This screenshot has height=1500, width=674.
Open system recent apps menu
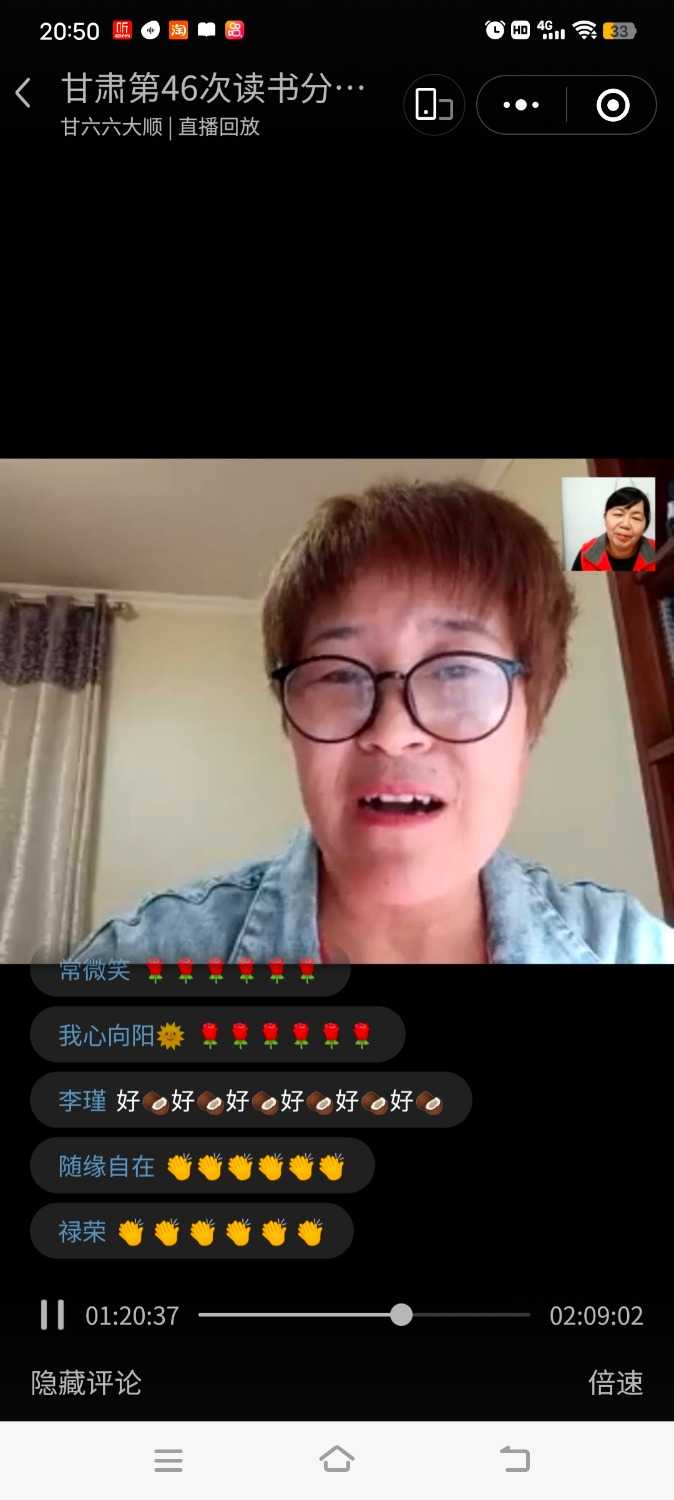168,1460
